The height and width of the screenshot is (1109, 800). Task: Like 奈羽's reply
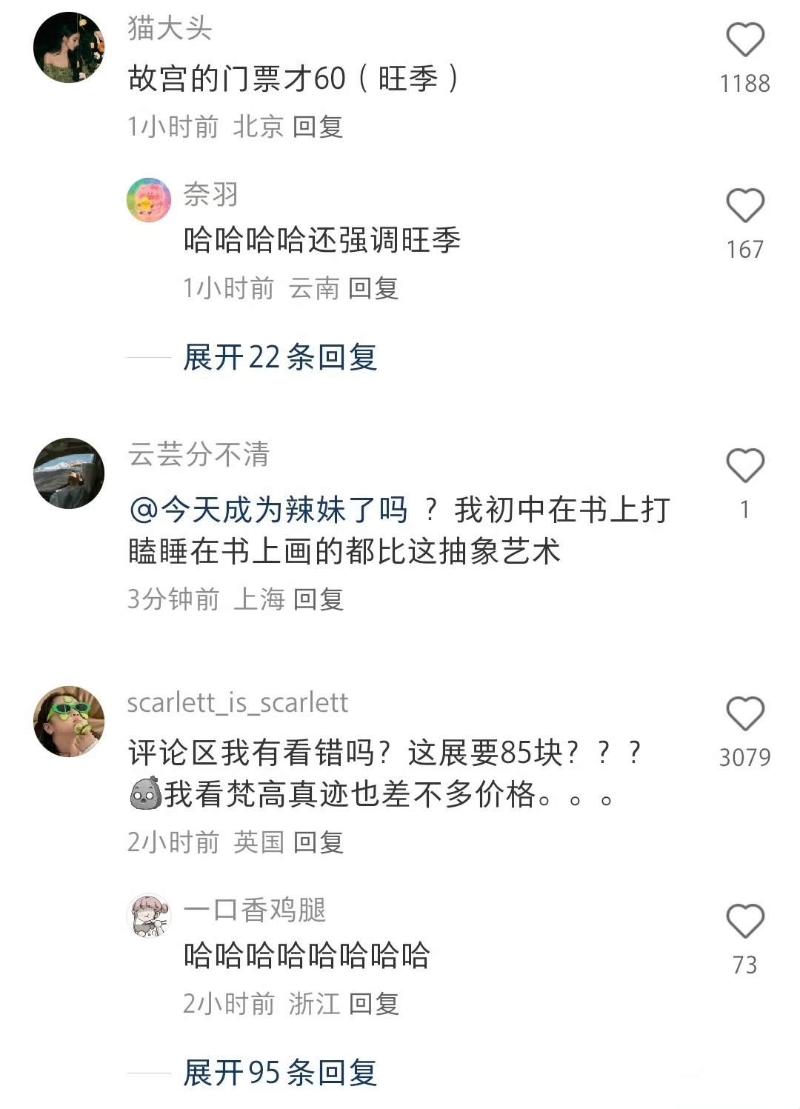745,207
